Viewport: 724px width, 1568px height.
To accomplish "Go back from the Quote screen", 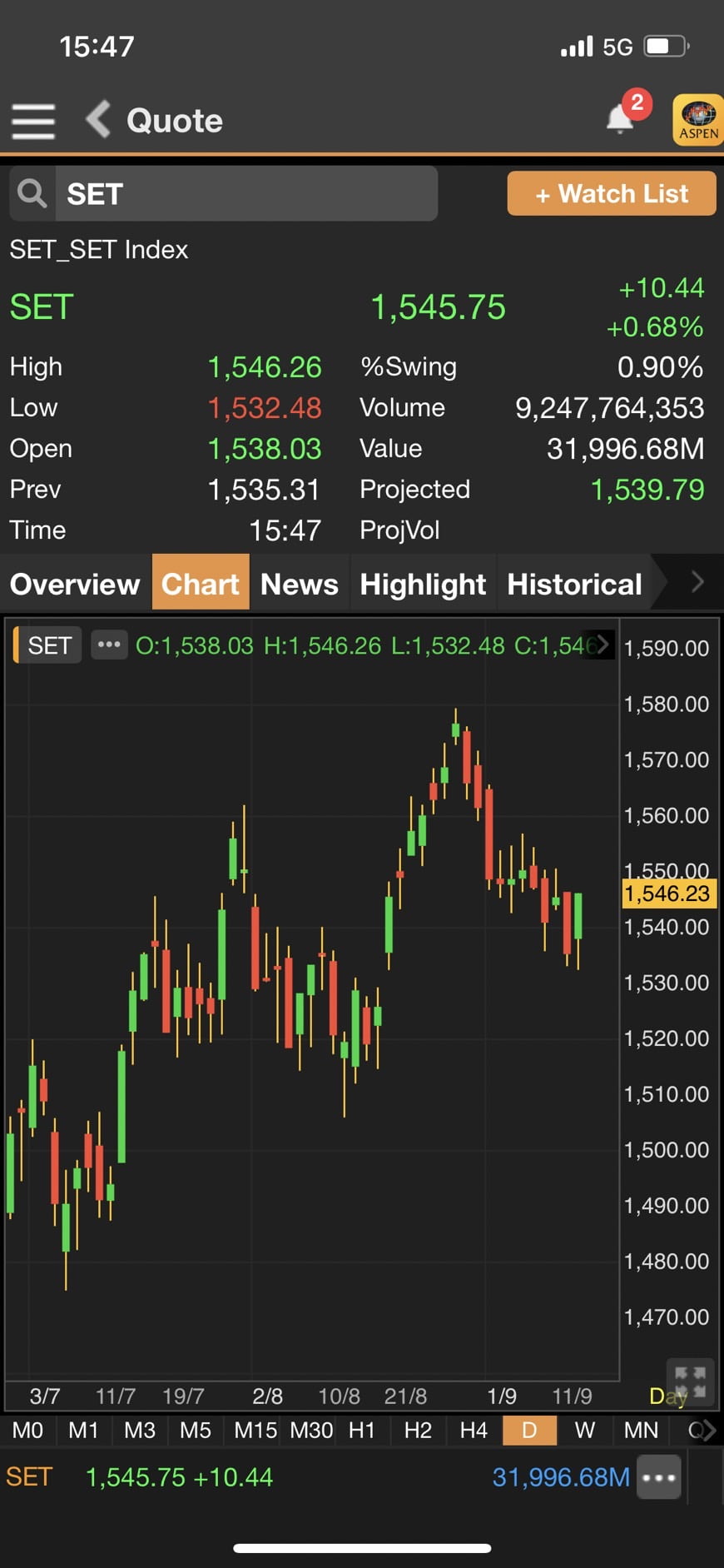I will 98,120.
